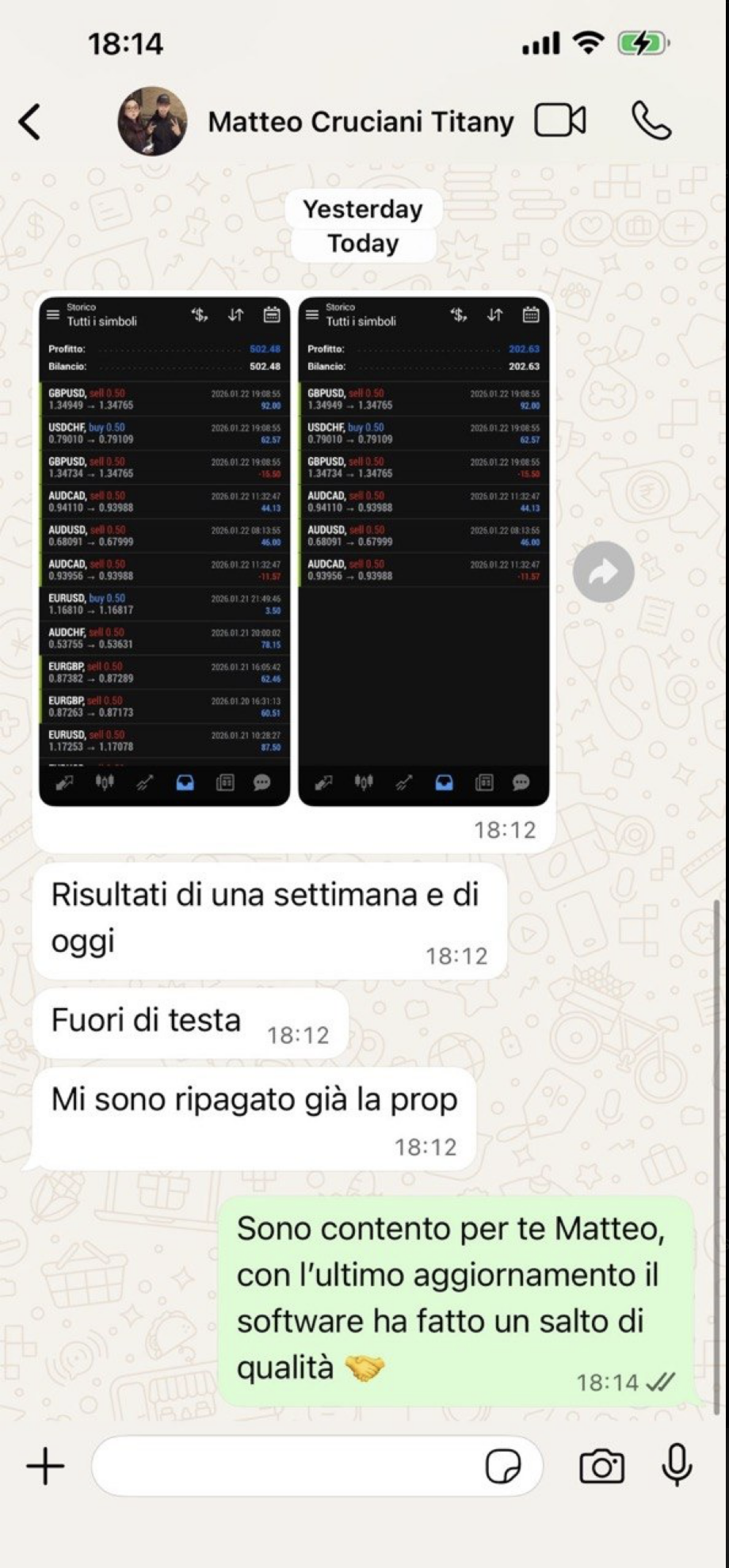Forward the screenshots using the share arrow
This screenshot has height=1568, width=729.
point(605,572)
